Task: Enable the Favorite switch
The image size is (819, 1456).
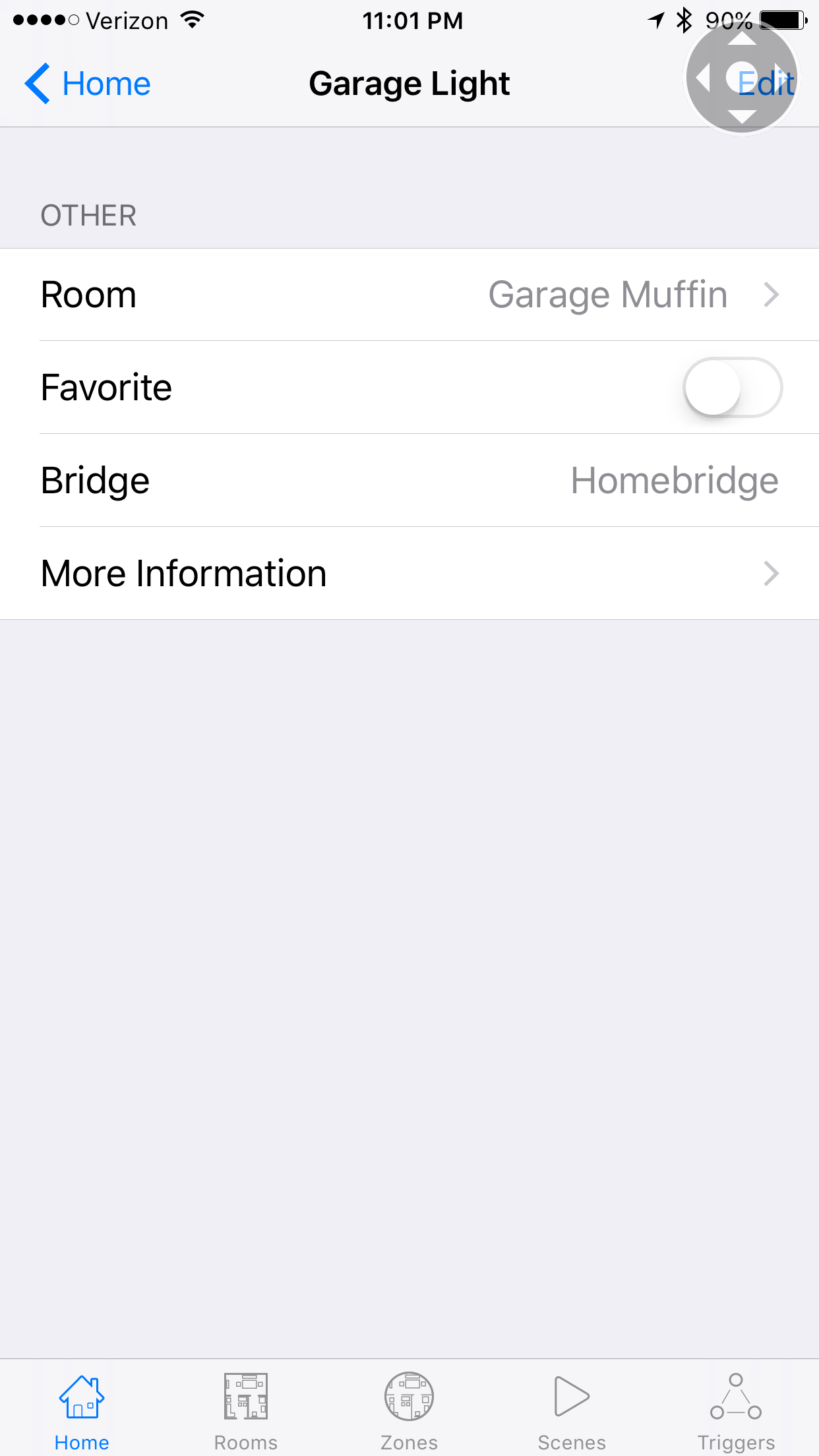Action: [x=732, y=388]
